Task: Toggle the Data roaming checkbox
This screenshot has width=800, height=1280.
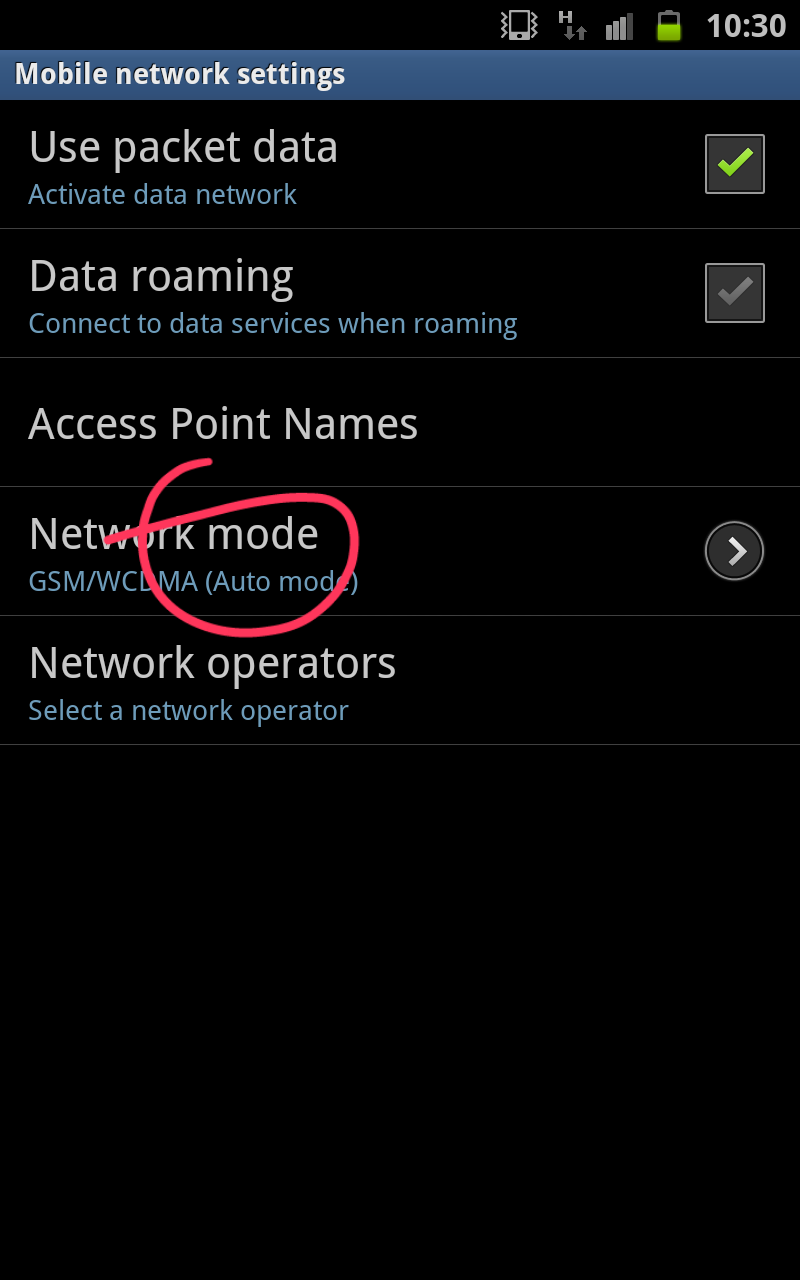Action: 735,293
